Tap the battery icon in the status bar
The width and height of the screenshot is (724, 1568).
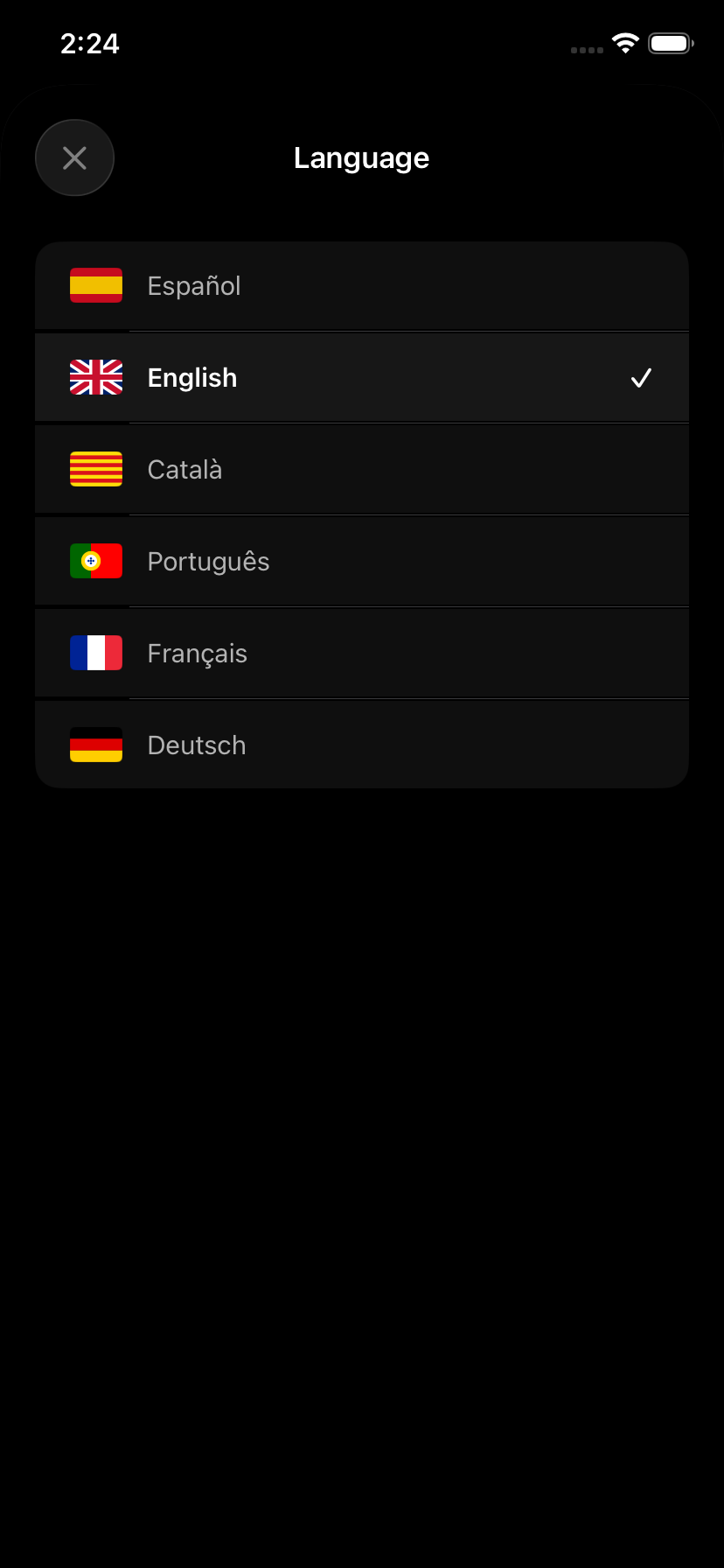click(670, 42)
